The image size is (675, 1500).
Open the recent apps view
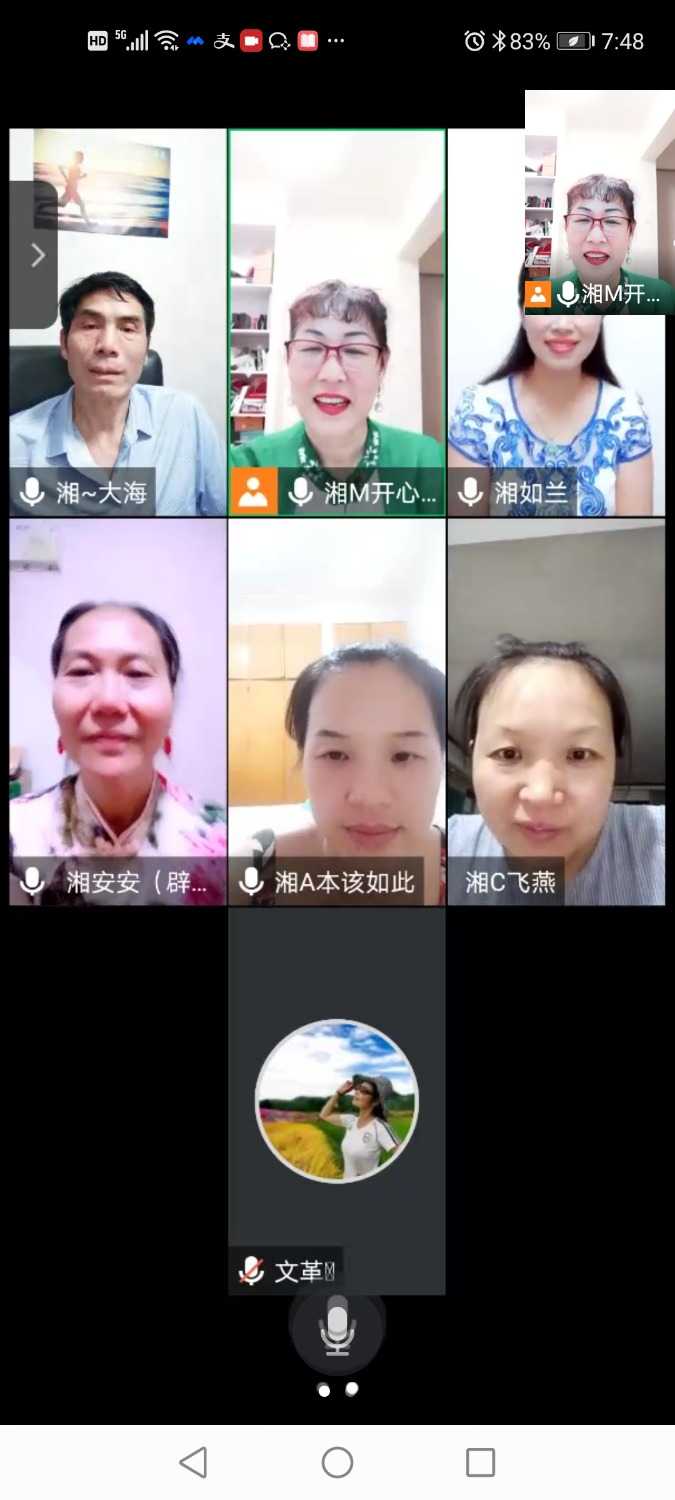click(481, 1462)
